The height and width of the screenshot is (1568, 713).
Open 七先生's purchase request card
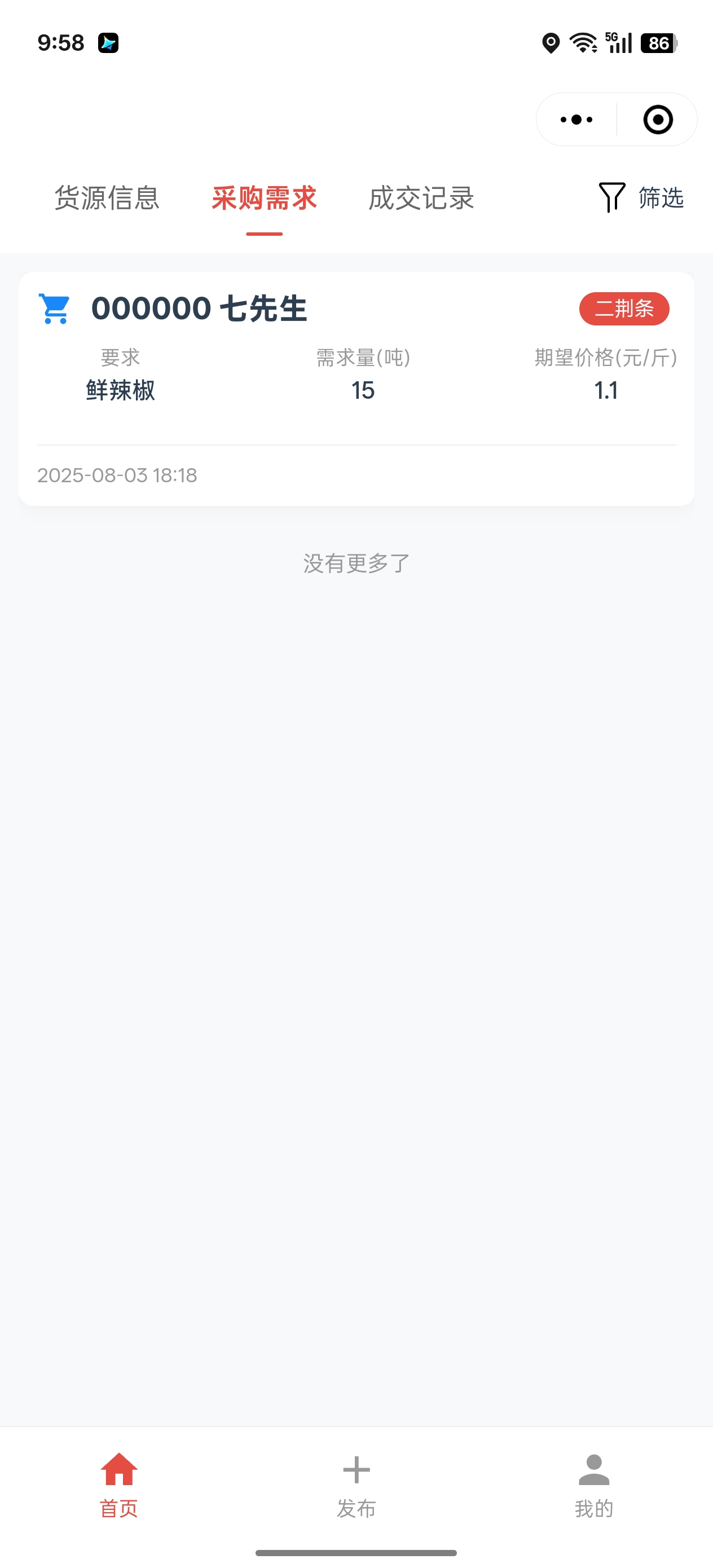tap(356, 389)
